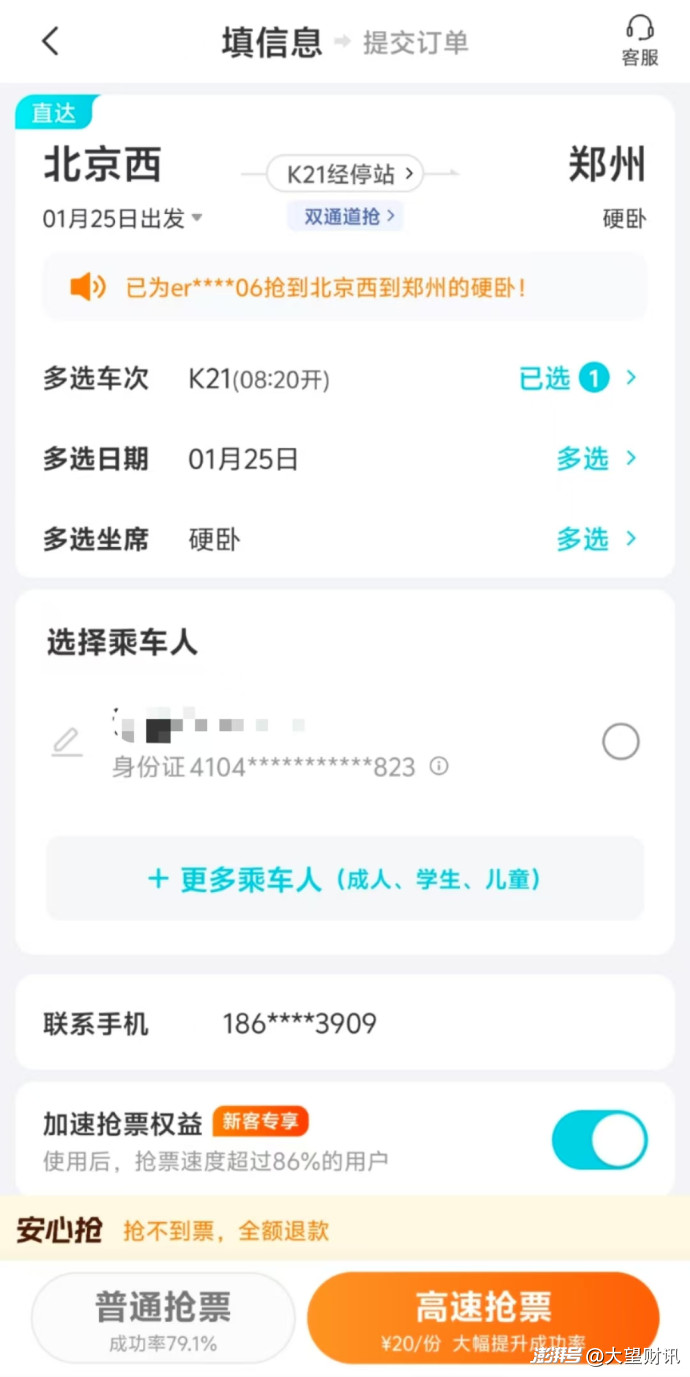Open 多选日期 to pick more dates
This screenshot has height=1377, width=690.
pos(345,459)
